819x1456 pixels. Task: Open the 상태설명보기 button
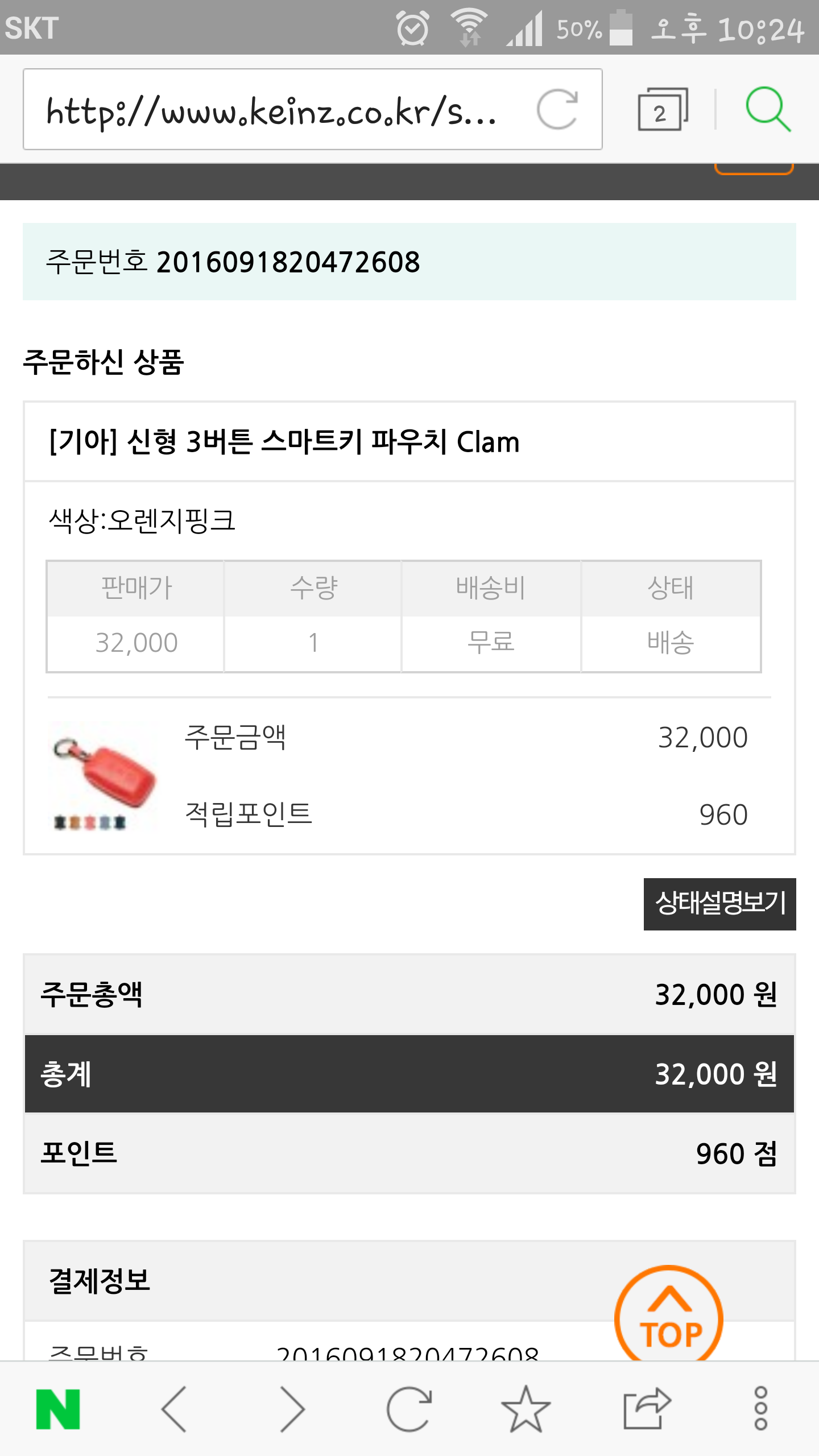(x=719, y=904)
